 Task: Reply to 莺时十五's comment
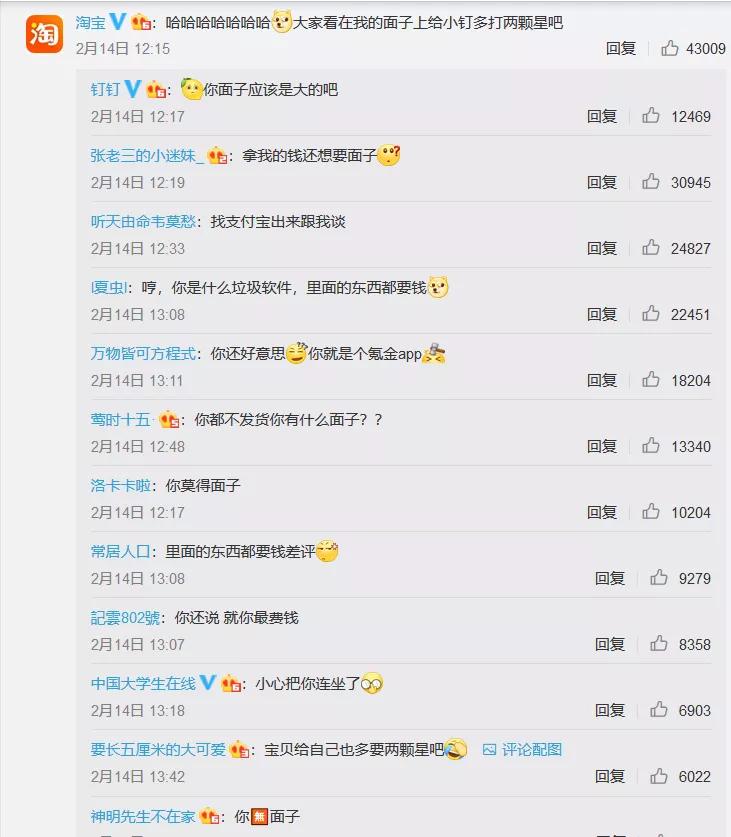click(x=602, y=446)
